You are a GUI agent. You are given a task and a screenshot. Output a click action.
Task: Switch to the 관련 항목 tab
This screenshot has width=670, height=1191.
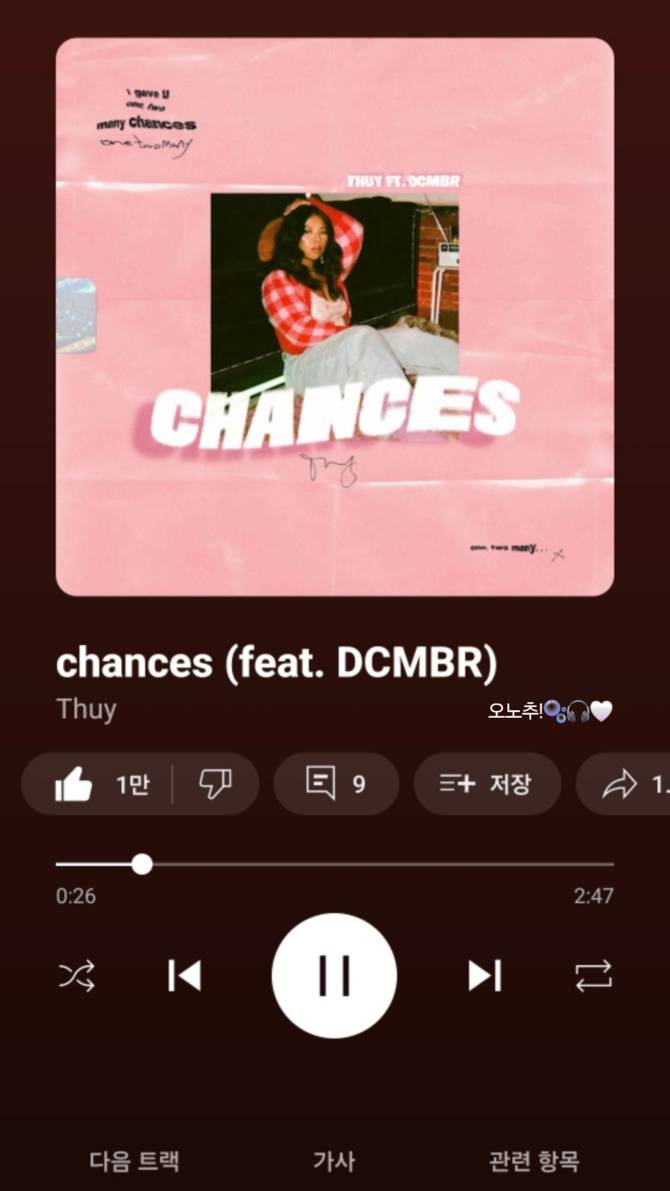click(534, 1161)
